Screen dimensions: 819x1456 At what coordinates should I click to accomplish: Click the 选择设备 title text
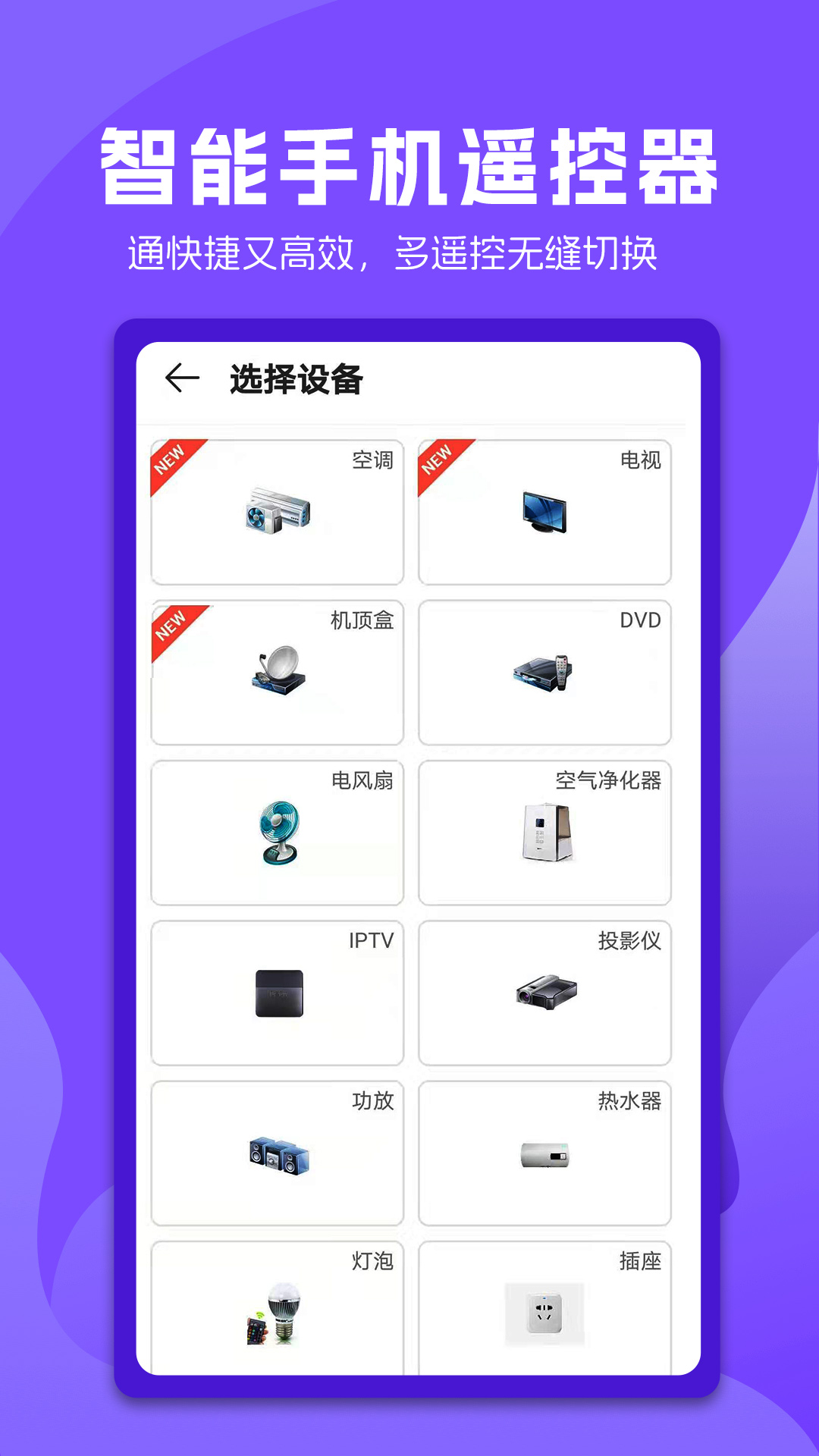click(296, 378)
